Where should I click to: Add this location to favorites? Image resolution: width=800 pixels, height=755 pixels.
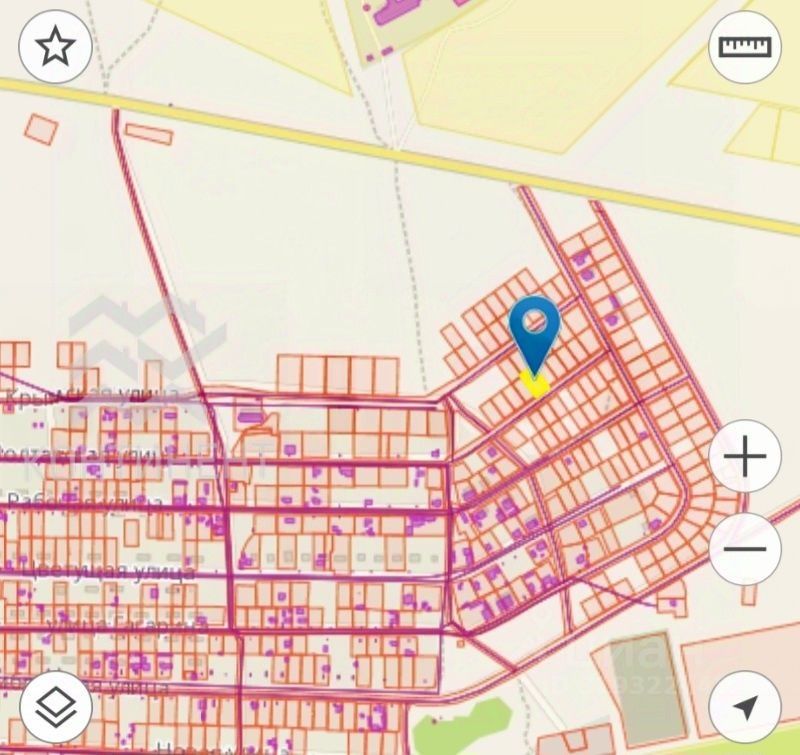tap(56, 47)
